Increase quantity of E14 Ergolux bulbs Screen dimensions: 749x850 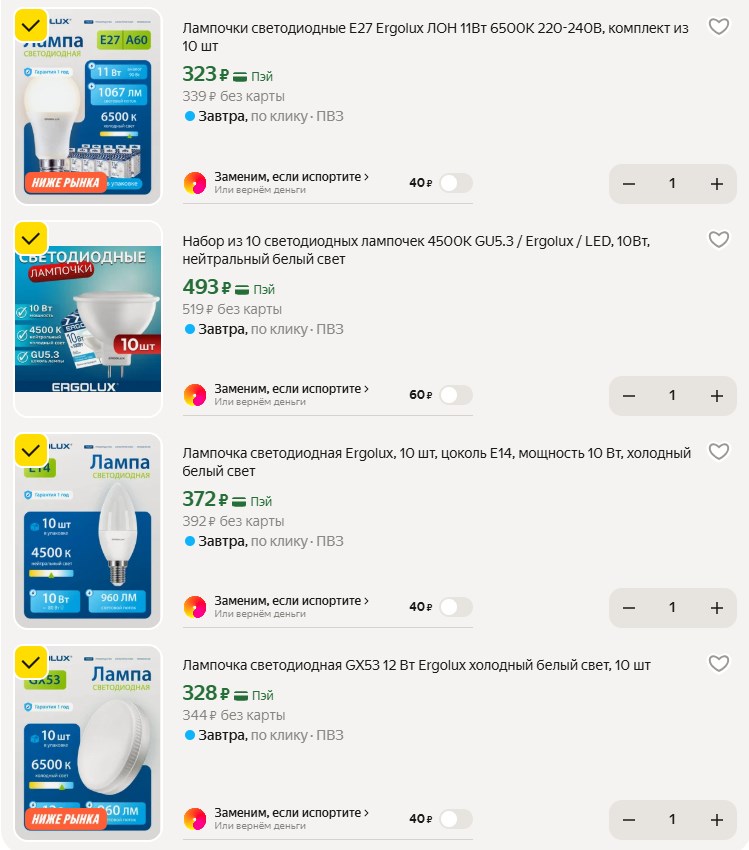716,608
